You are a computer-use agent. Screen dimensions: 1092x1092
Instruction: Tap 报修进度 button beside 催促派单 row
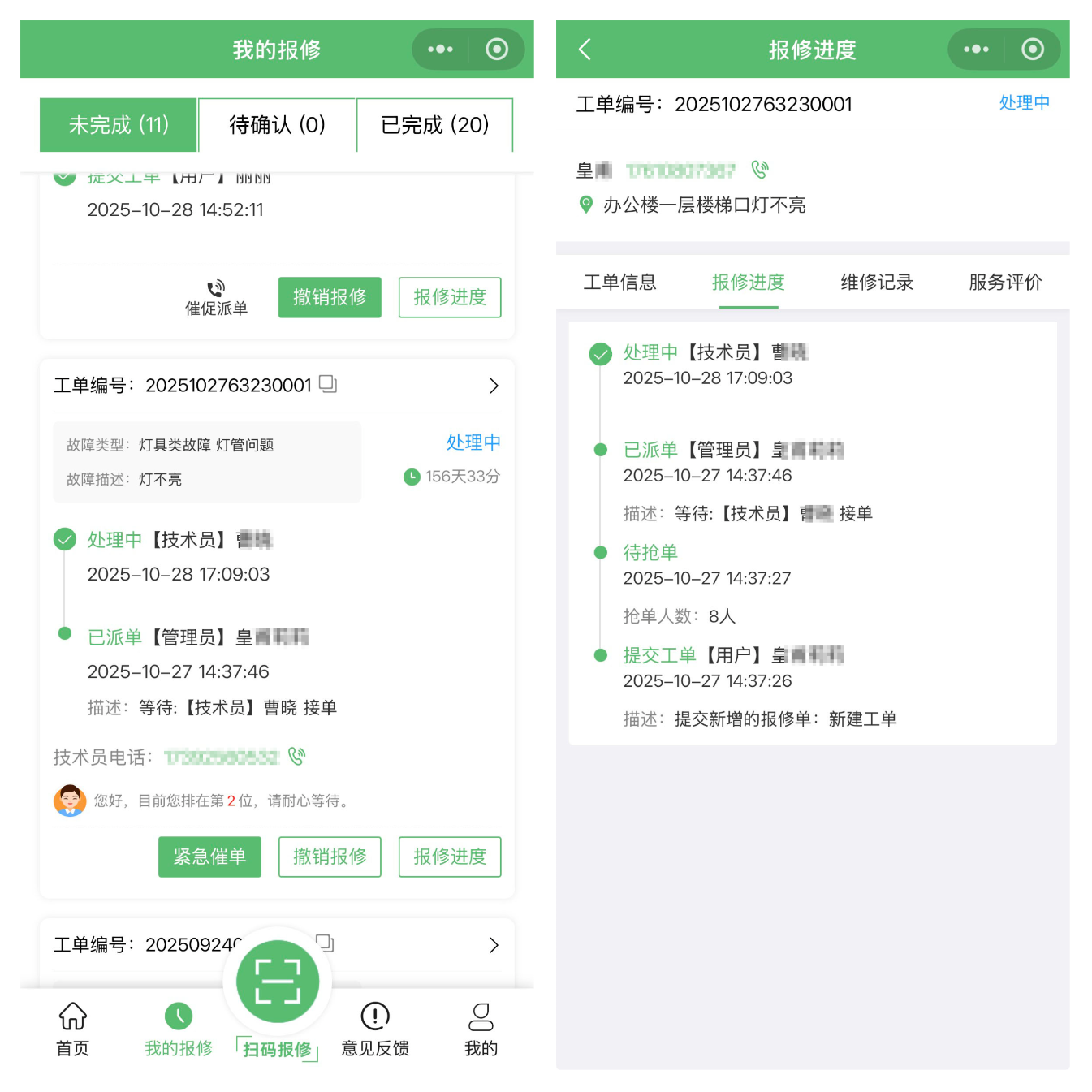pyautogui.click(x=449, y=297)
